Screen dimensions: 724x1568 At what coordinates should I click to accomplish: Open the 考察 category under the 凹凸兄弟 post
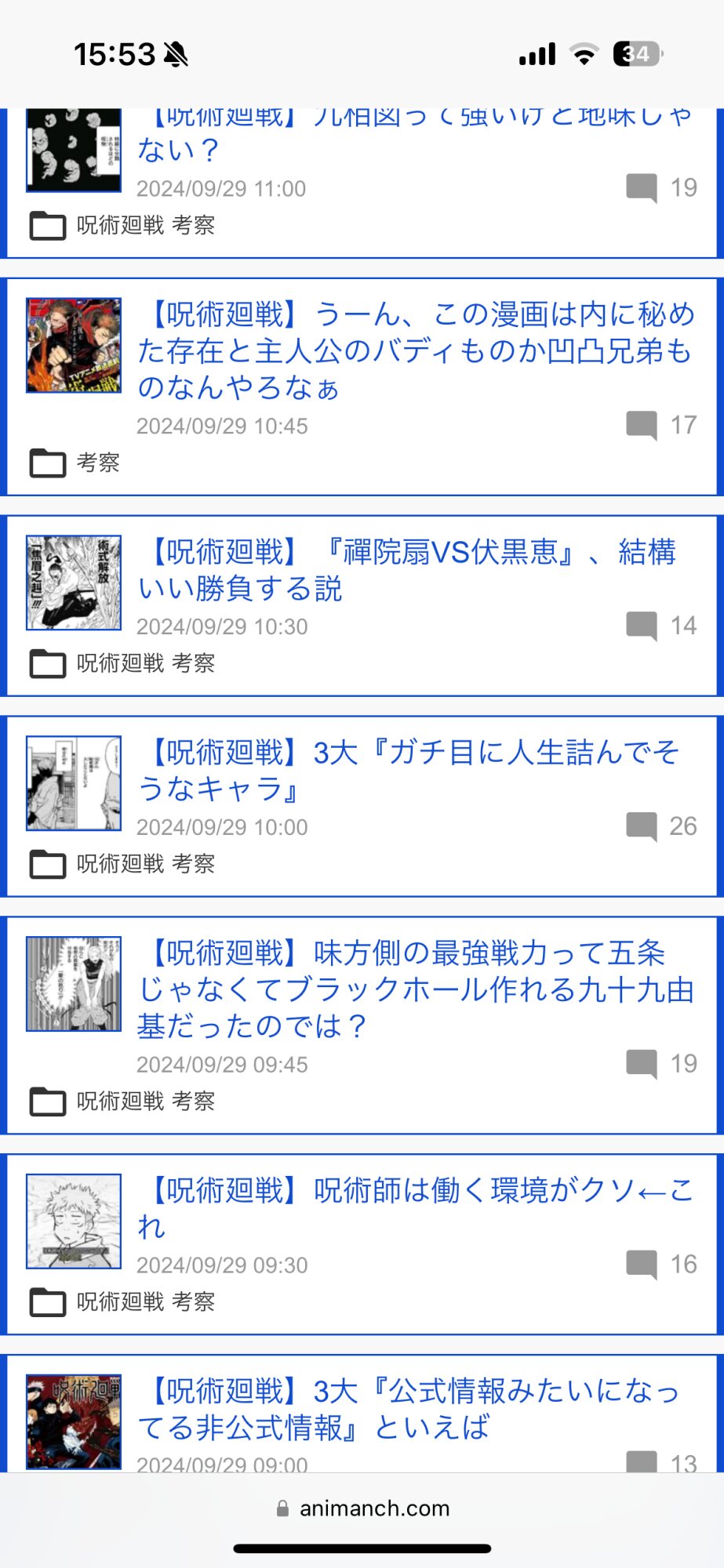click(x=98, y=463)
